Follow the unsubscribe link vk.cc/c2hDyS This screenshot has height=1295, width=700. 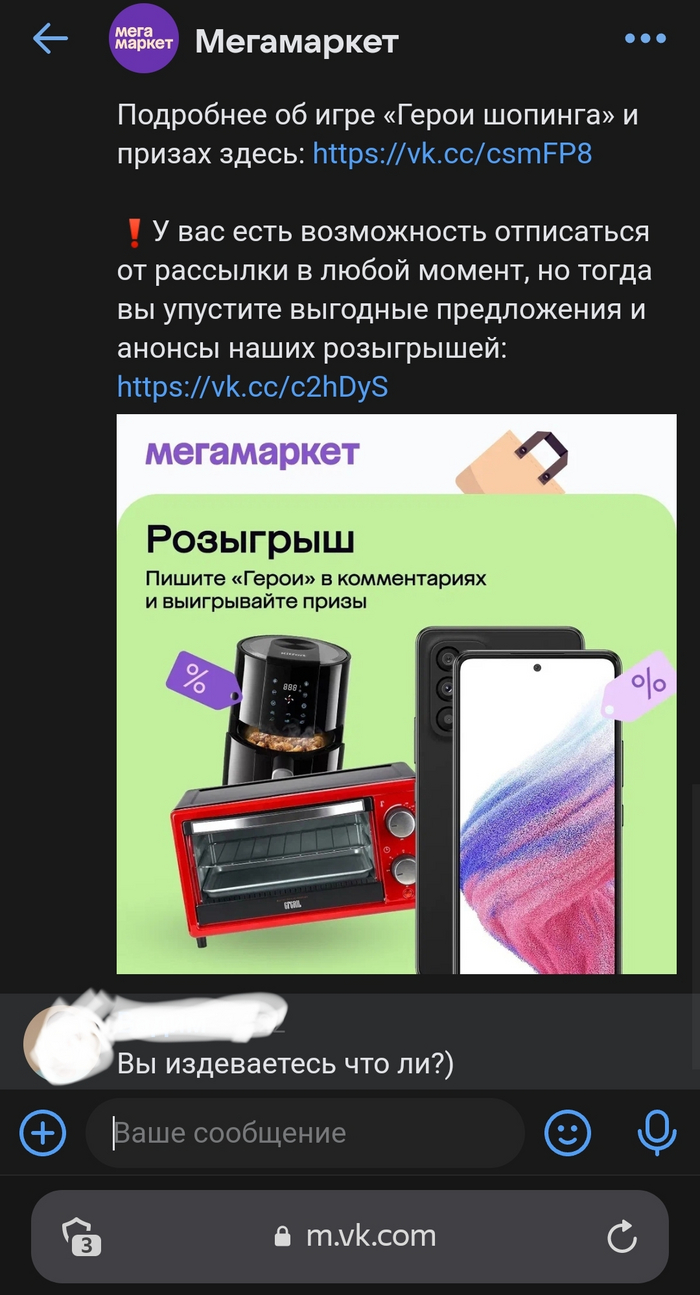pos(252,386)
